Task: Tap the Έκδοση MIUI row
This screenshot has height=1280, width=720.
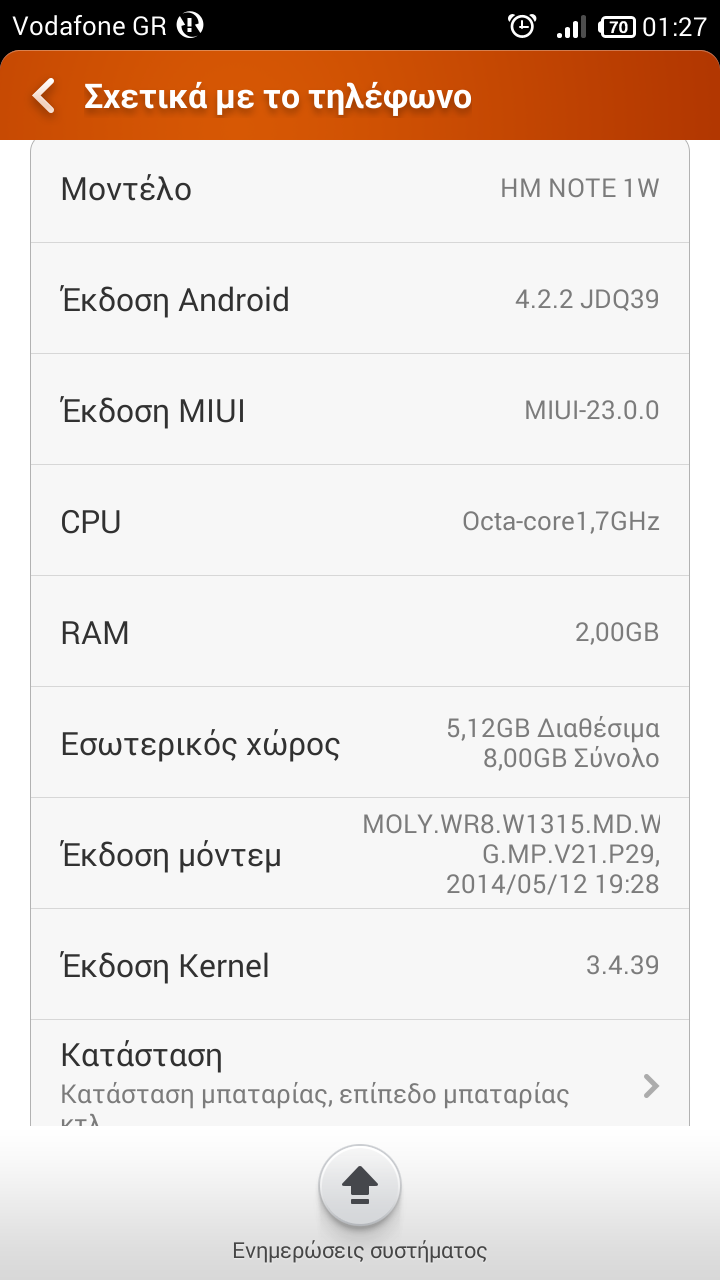Action: point(360,410)
